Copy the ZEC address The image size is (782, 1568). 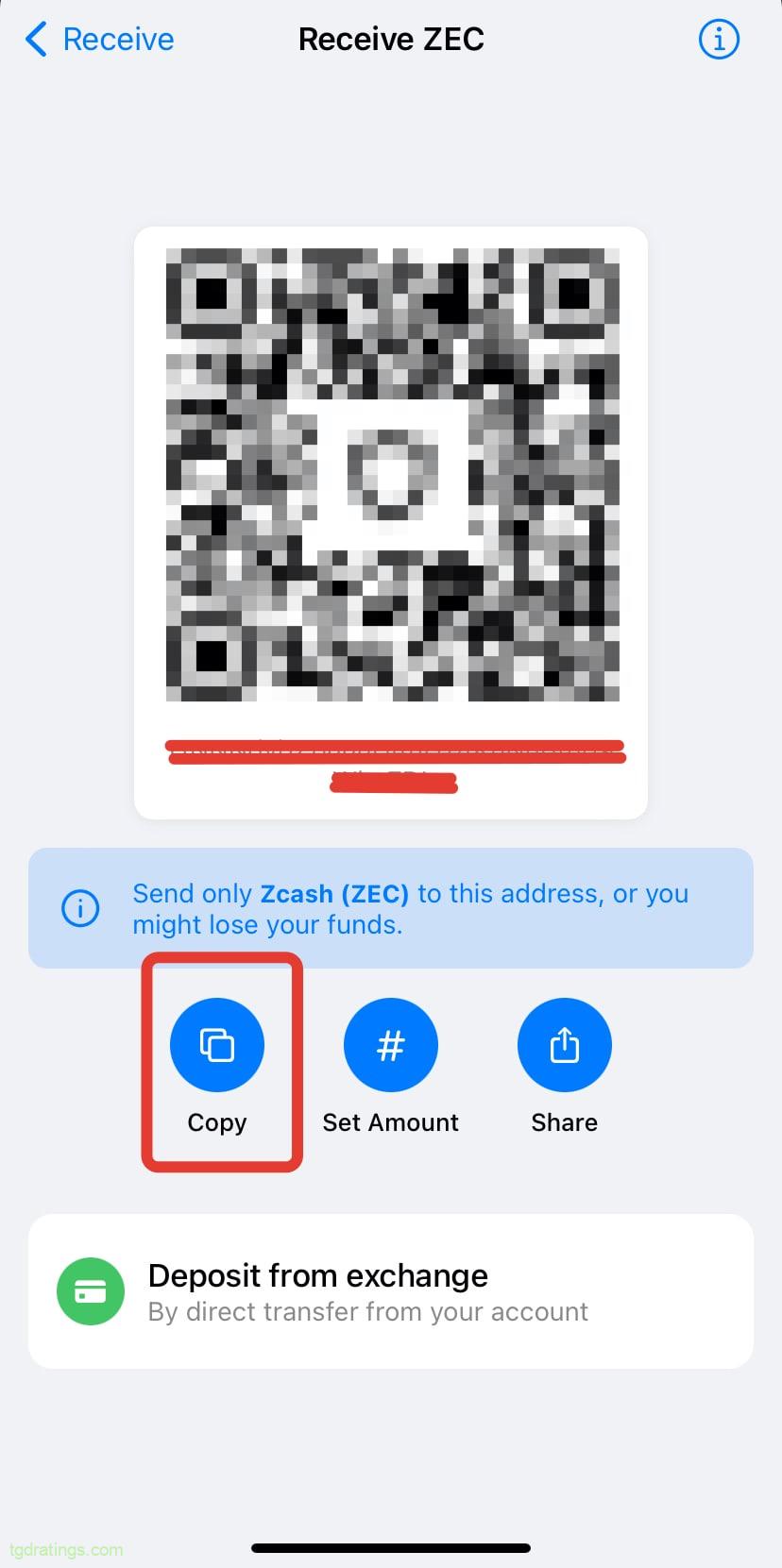coord(217,1046)
